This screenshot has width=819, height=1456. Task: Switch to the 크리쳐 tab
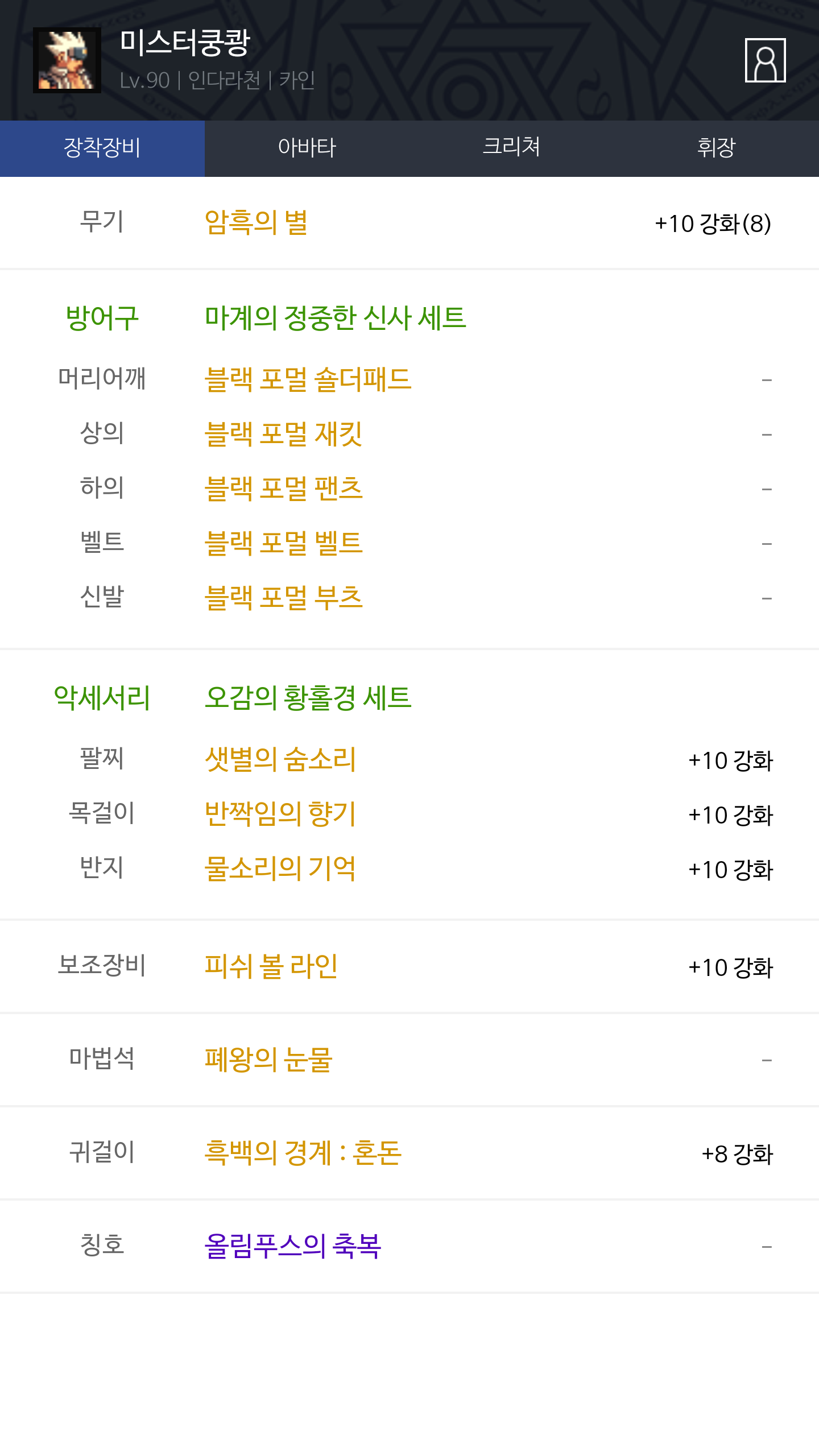click(x=511, y=148)
